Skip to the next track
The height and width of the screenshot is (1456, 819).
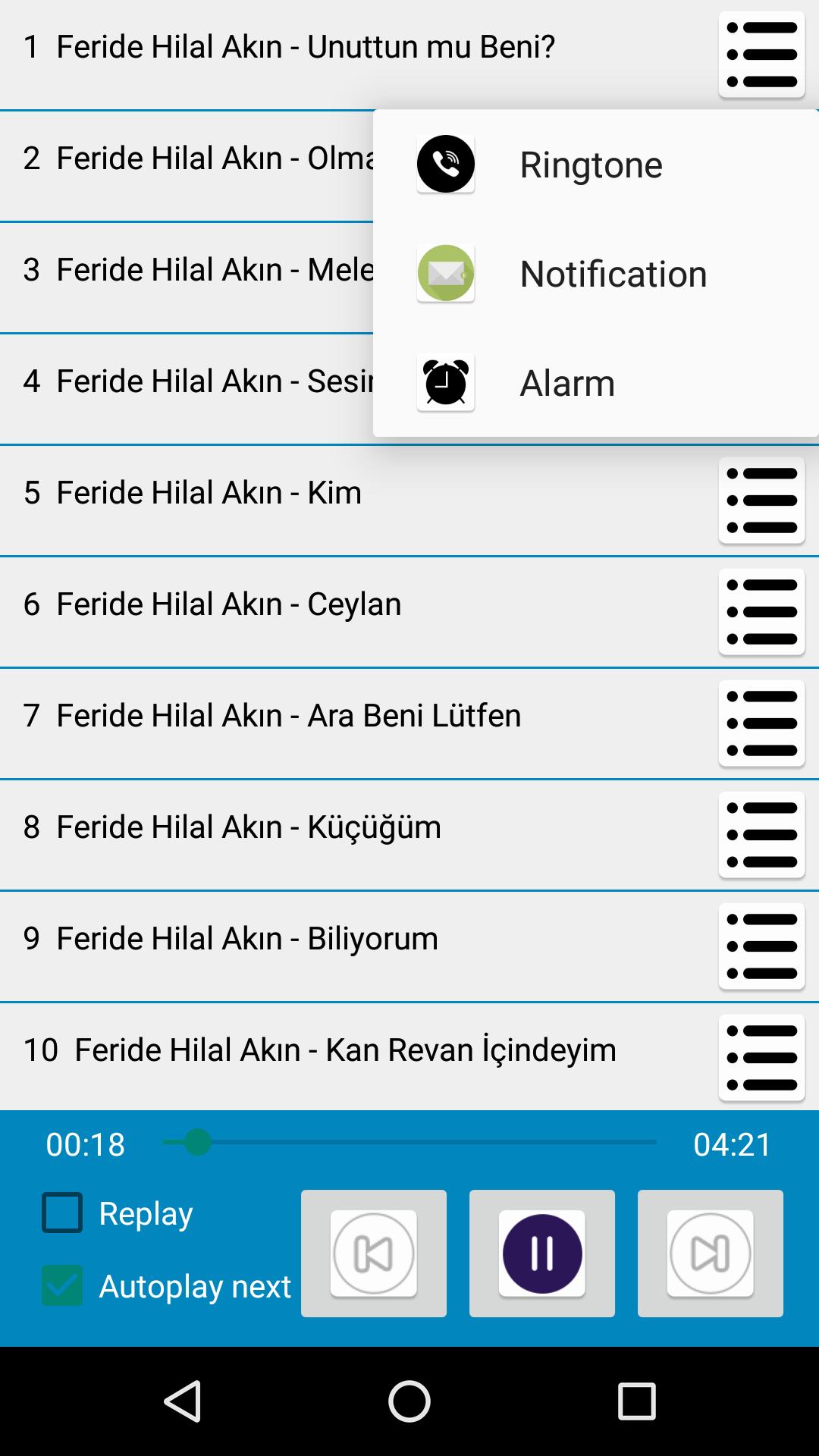click(711, 1254)
